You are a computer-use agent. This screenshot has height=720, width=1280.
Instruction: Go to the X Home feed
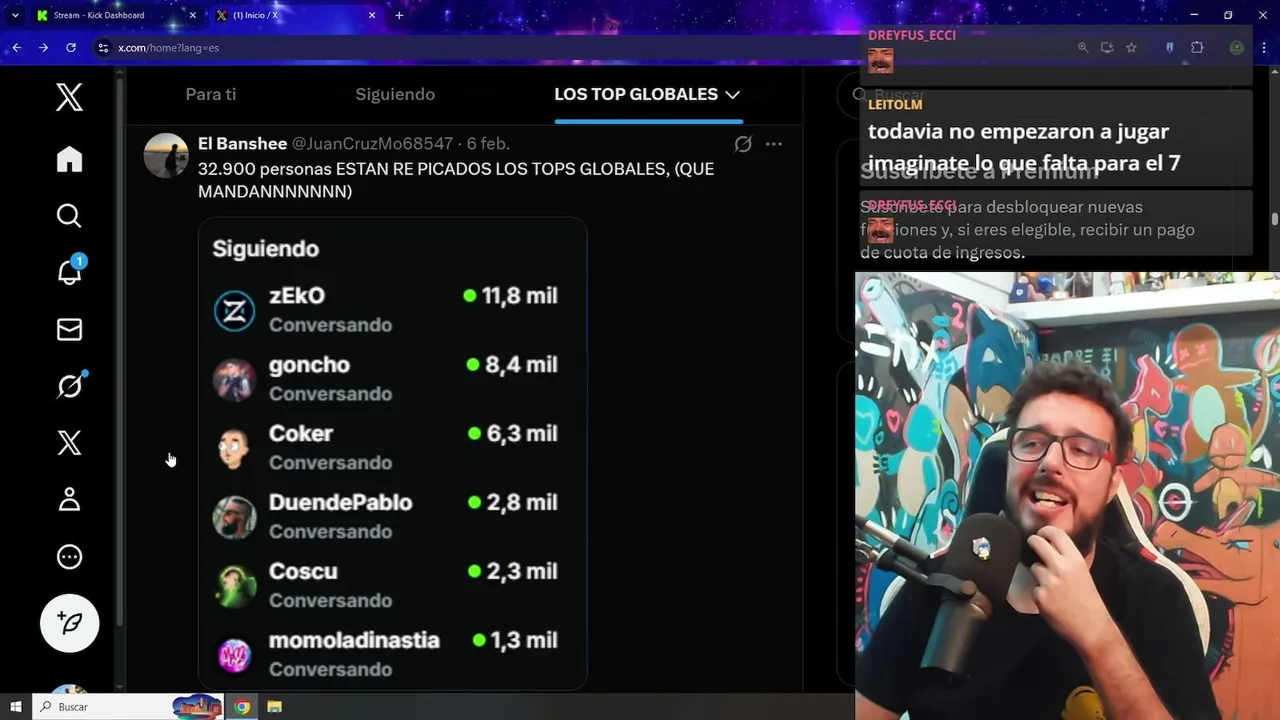point(69,159)
